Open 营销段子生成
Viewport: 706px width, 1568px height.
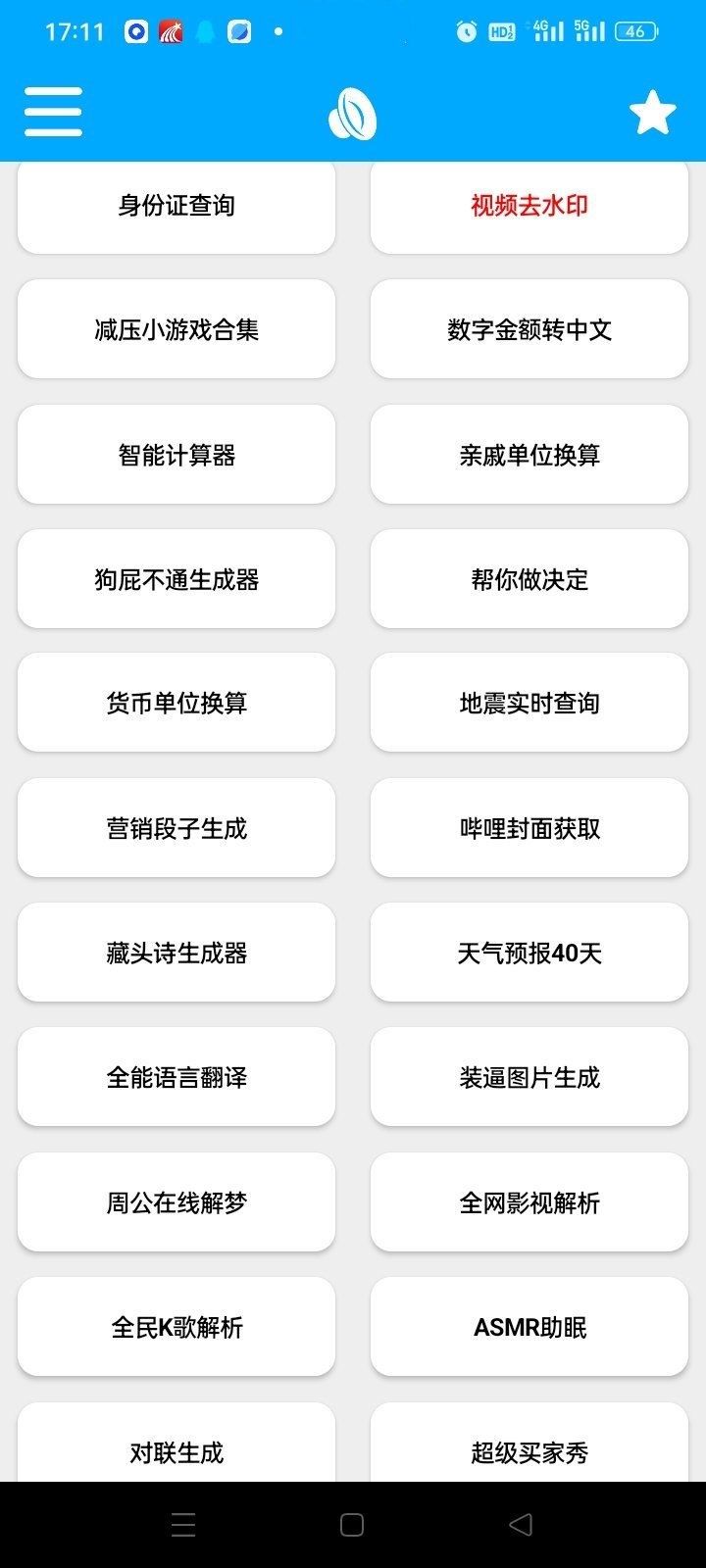pyautogui.click(x=176, y=828)
